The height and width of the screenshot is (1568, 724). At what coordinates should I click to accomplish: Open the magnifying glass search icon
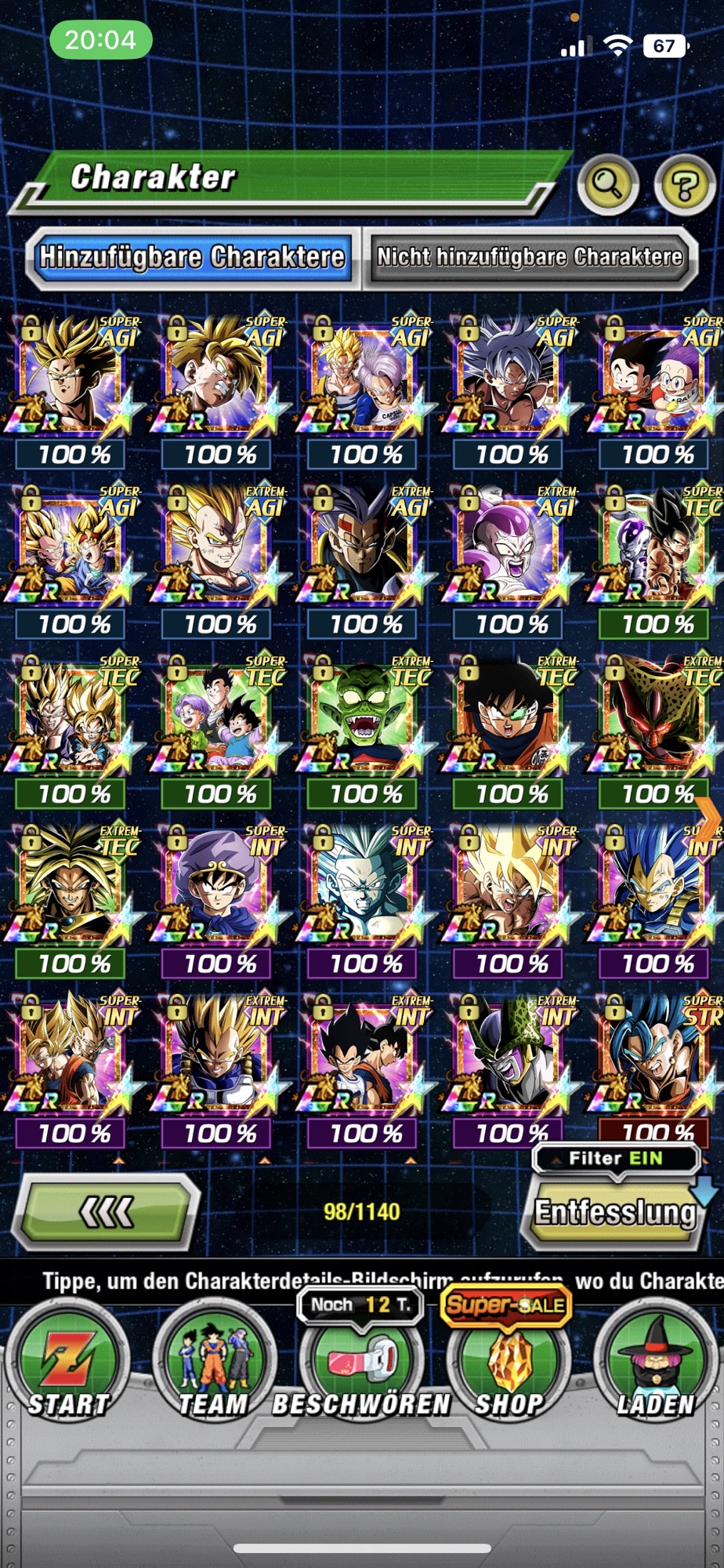click(607, 185)
